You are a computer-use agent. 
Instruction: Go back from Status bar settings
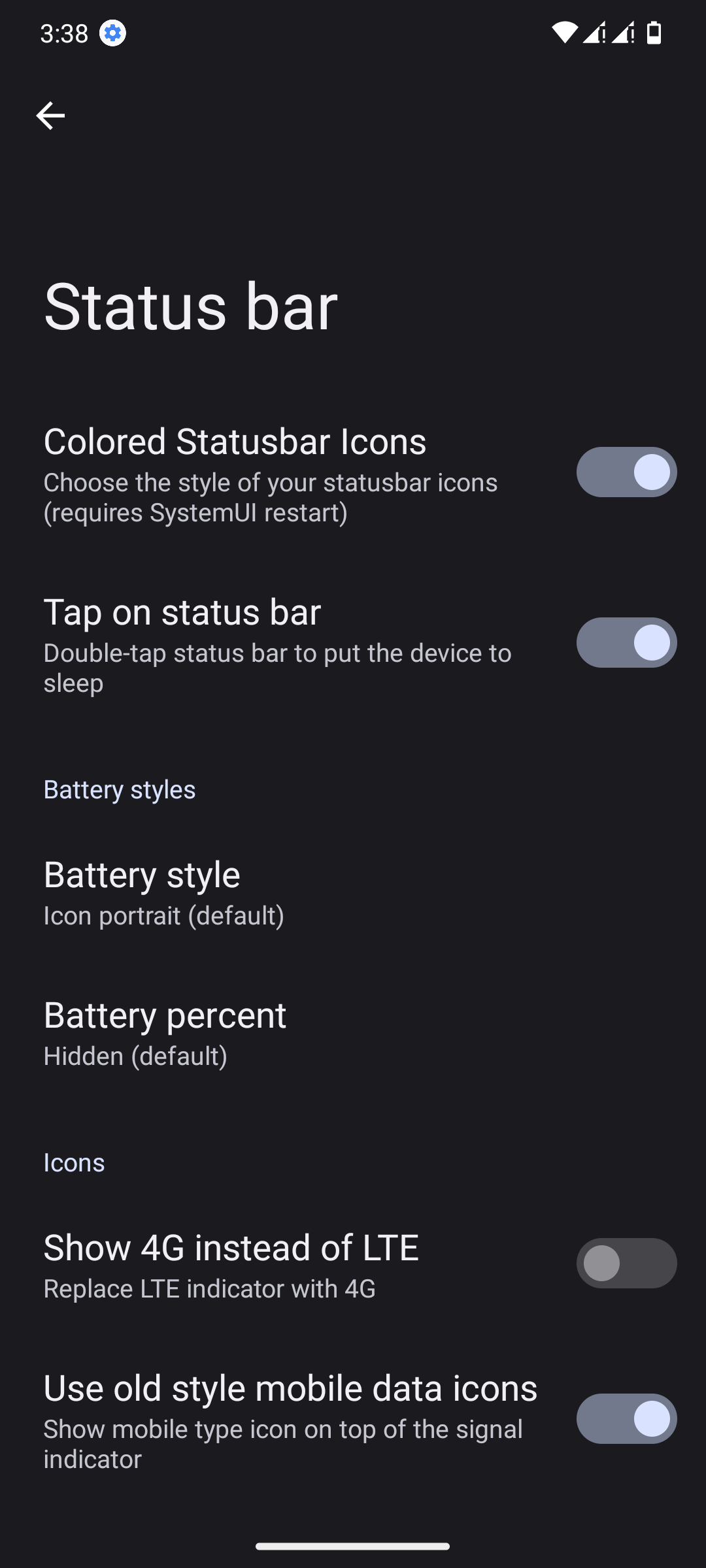(50, 116)
